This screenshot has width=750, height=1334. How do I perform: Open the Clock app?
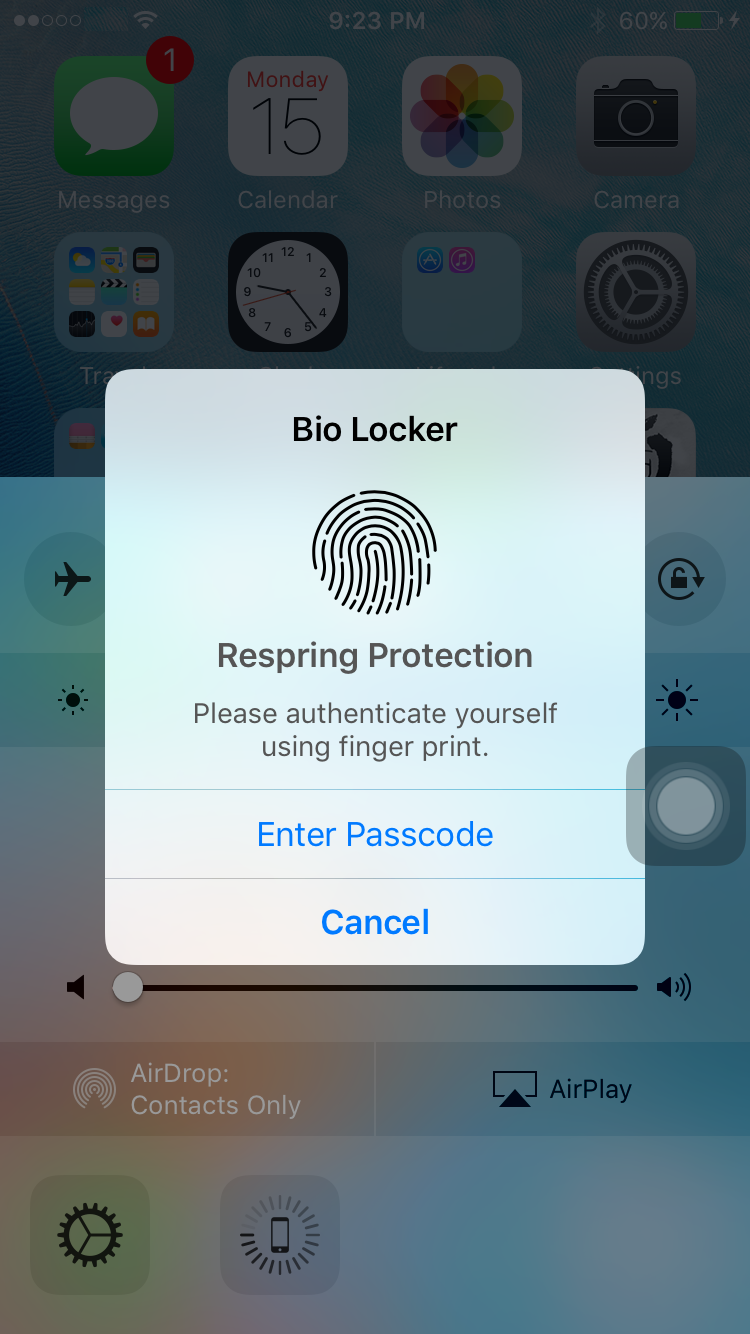pyautogui.click(x=288, y=292)
